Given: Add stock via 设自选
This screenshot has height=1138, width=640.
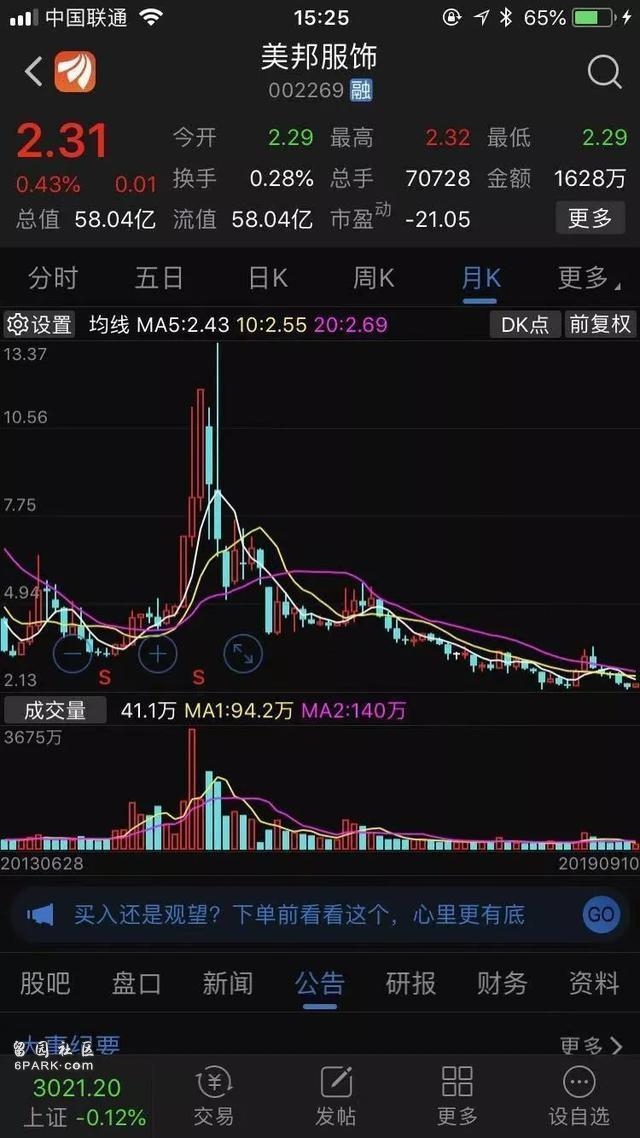Looking at the screenshot, I should click(x=579, y=1095).
